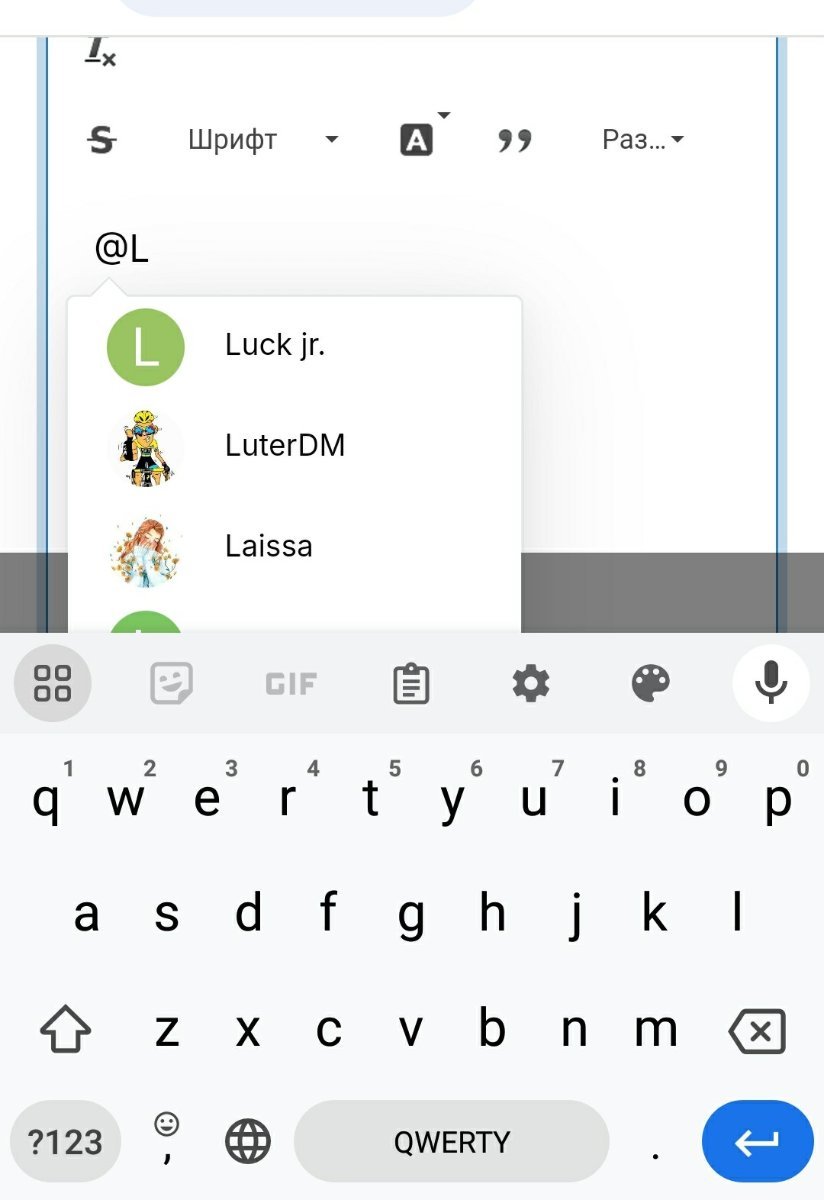Choose Laissa in the mention list
Viewport: 824px width, 1200px height.
click(x=268, y=546)
